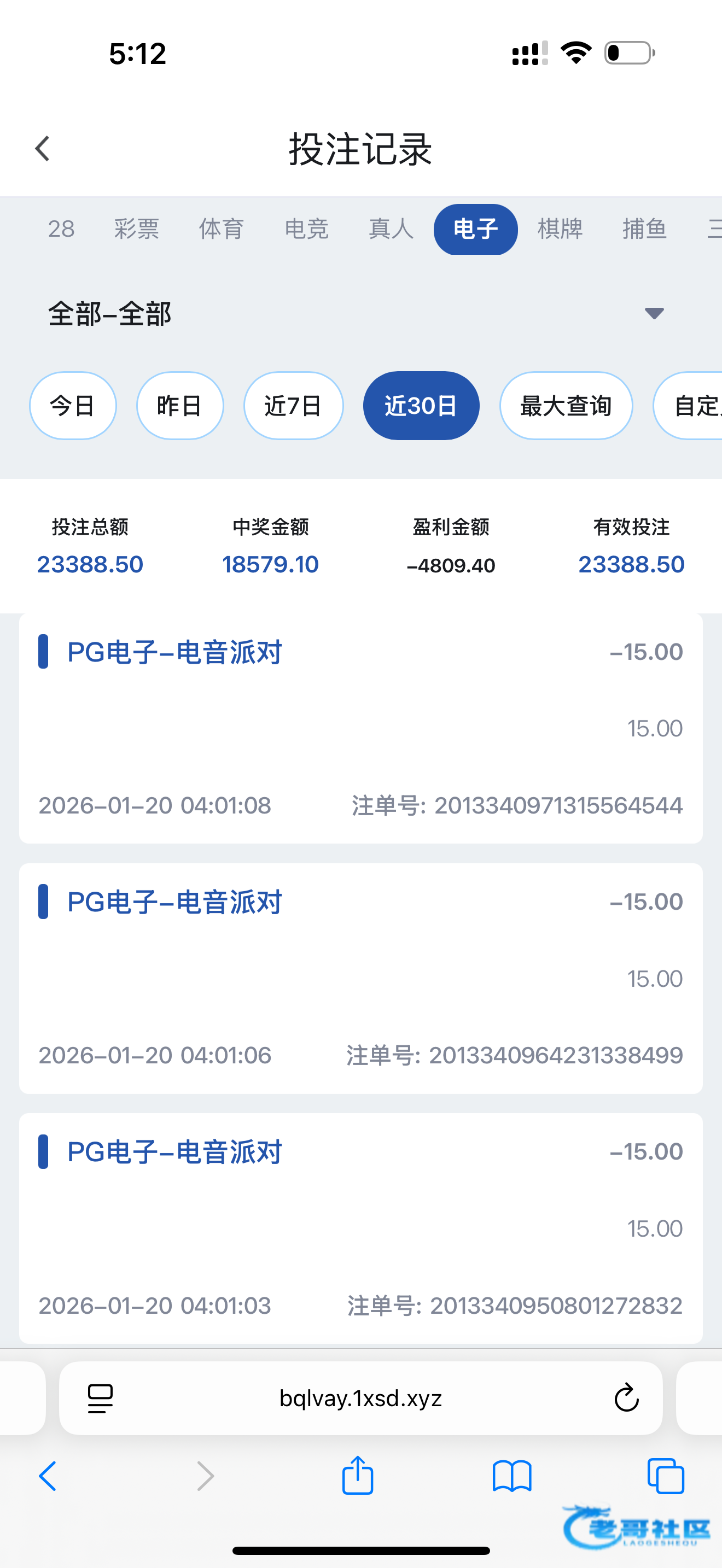Select the 28 tab
This screenshot has width=722, height=1568.
[x=61, y=230]
